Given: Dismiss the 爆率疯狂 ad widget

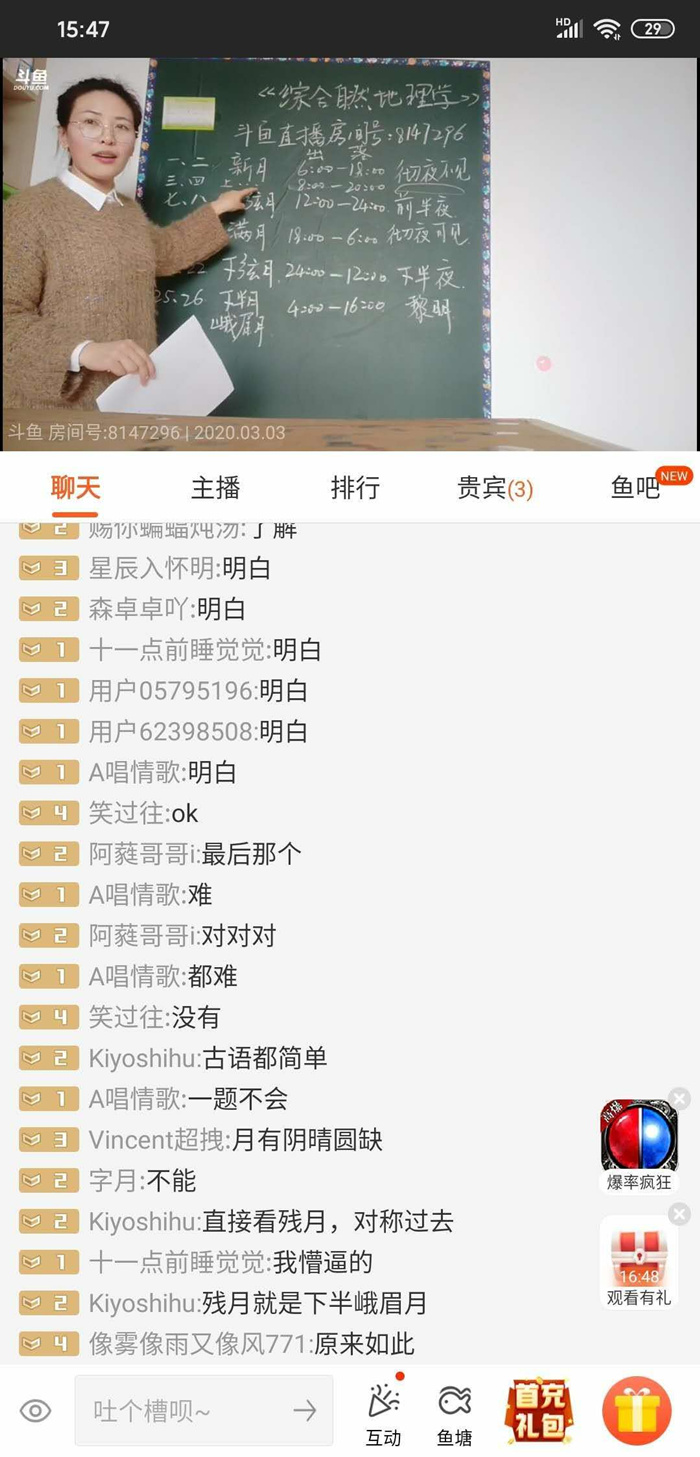Looking at the screenshot, I should click(680, 1099).
